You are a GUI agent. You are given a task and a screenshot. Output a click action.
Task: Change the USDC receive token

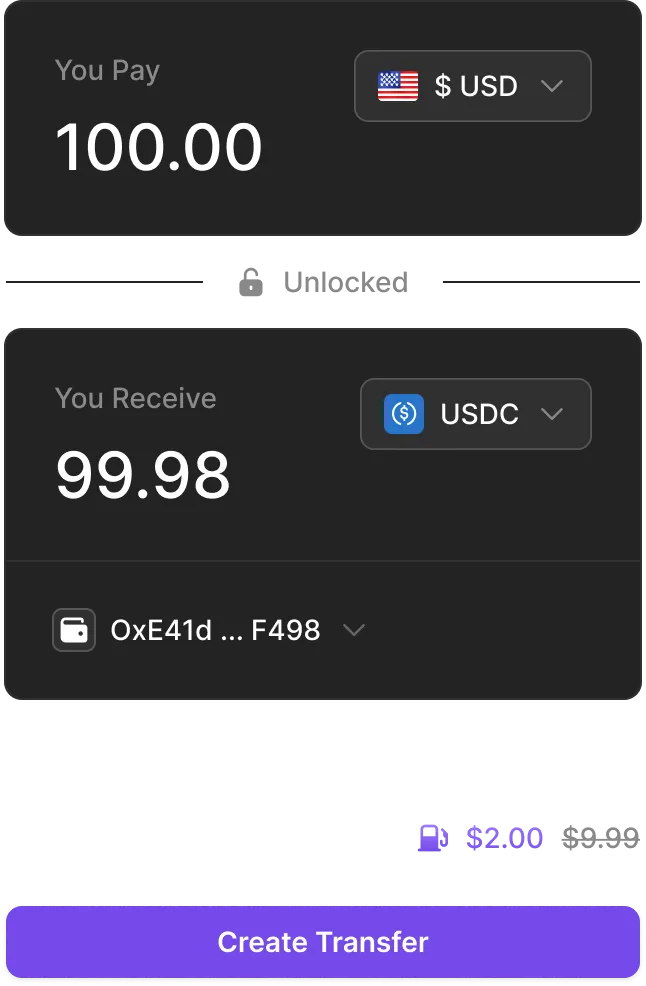[x=475, y=414]
